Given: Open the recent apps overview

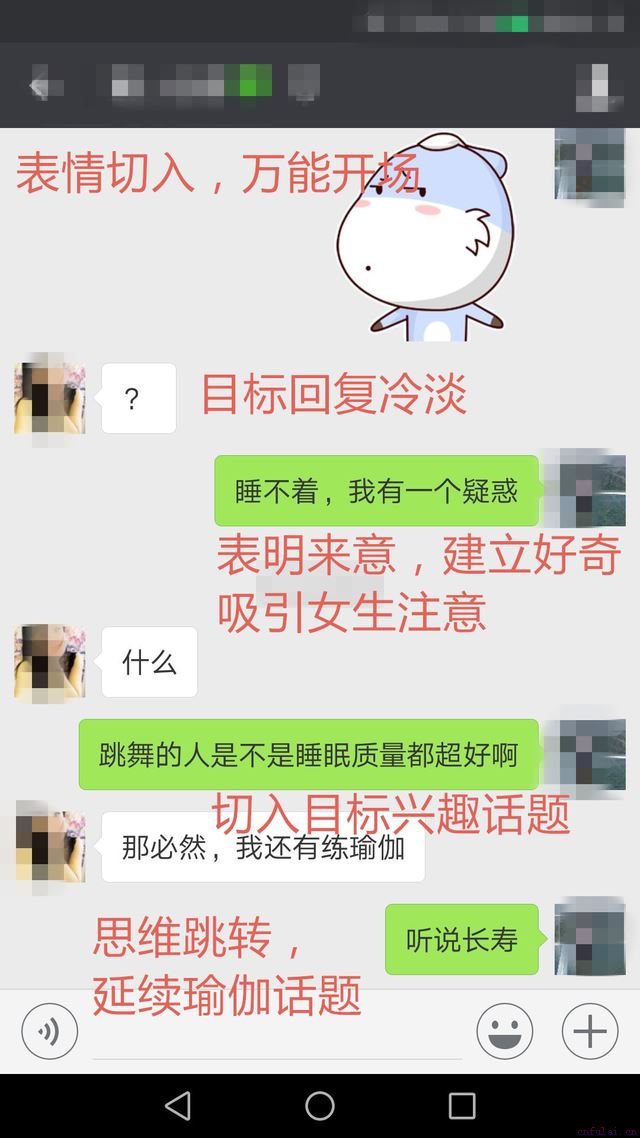Looking at the screenshot, I should point(462,1105).
